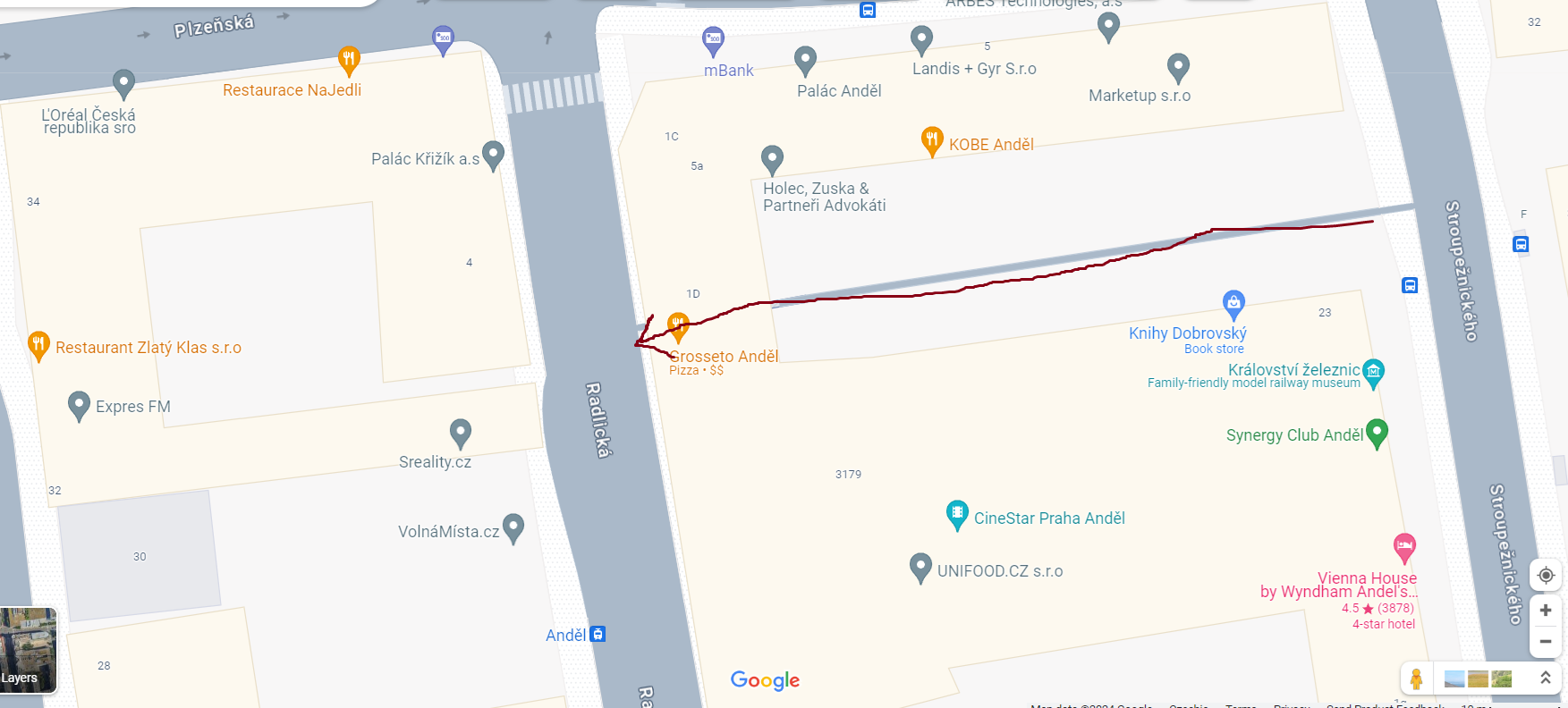Select Knihy Dobrovský book store
The width and height of the screenshot is (1568, 708).
(x=1233, y=304)
